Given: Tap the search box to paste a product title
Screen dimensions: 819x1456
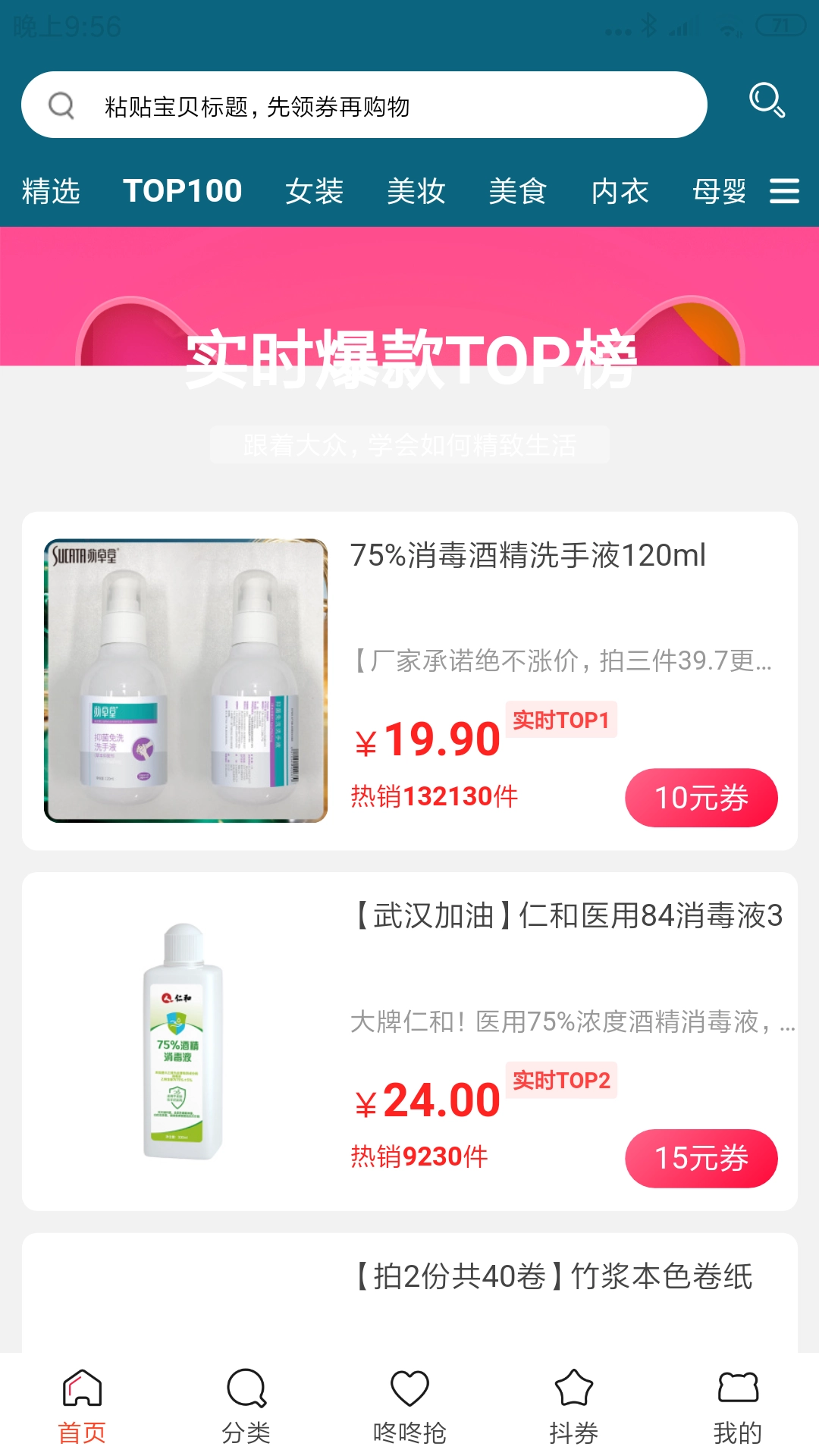Looking at the screenshot, I should coord(364,105).
